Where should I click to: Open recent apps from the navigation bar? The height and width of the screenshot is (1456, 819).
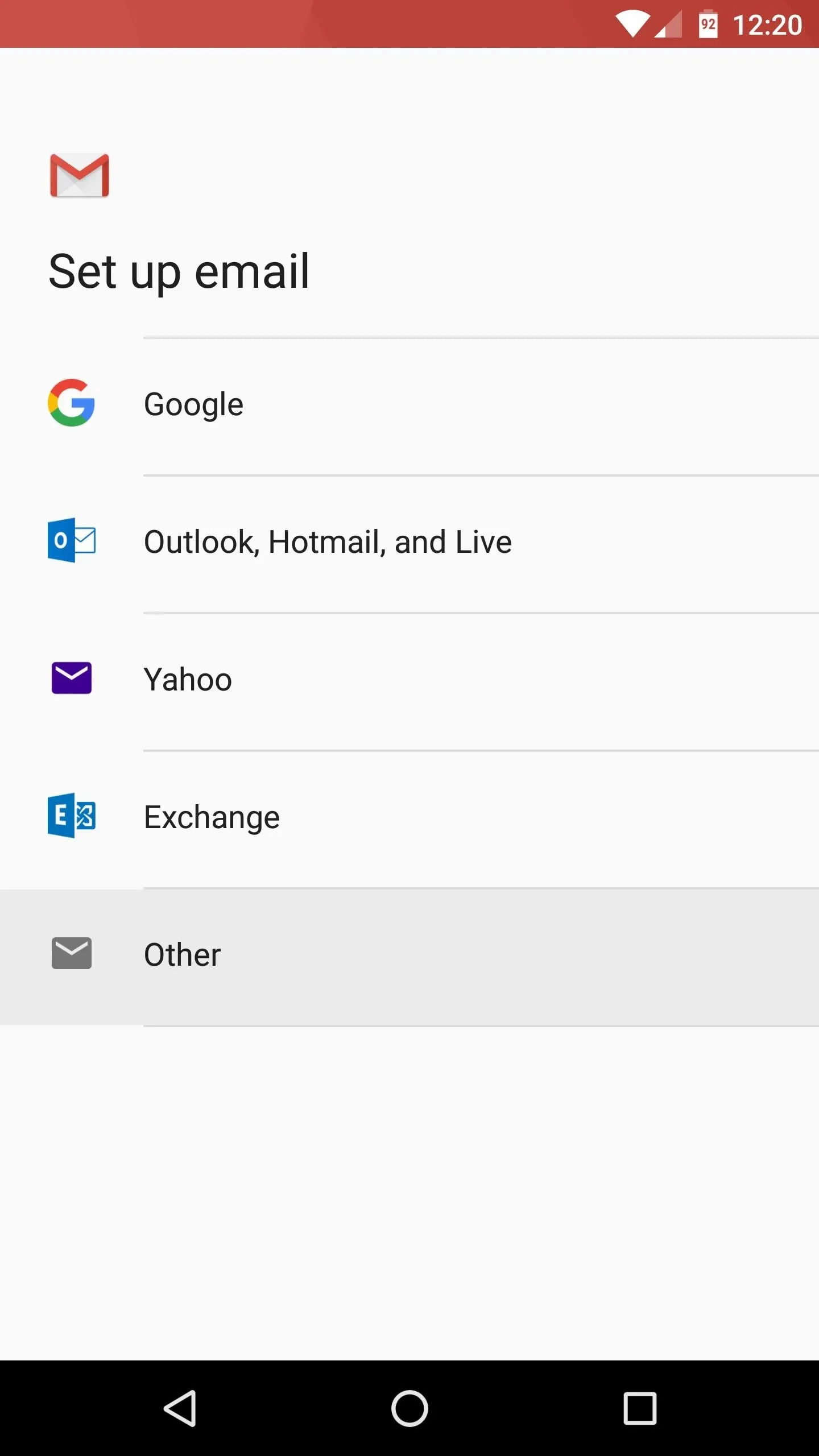640,1408
